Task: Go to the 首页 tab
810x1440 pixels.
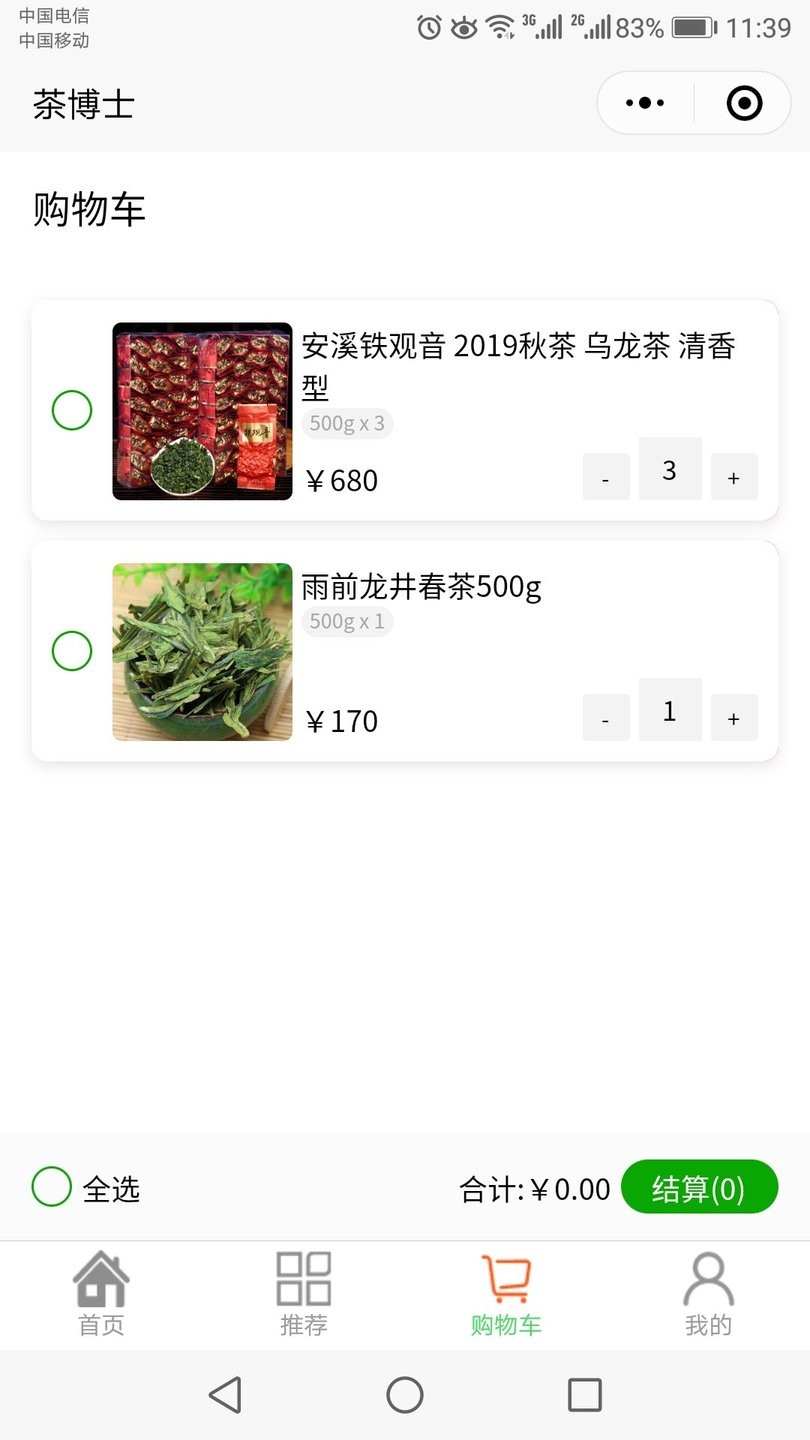Action: pyautogui.click(x=101, y=1294)
